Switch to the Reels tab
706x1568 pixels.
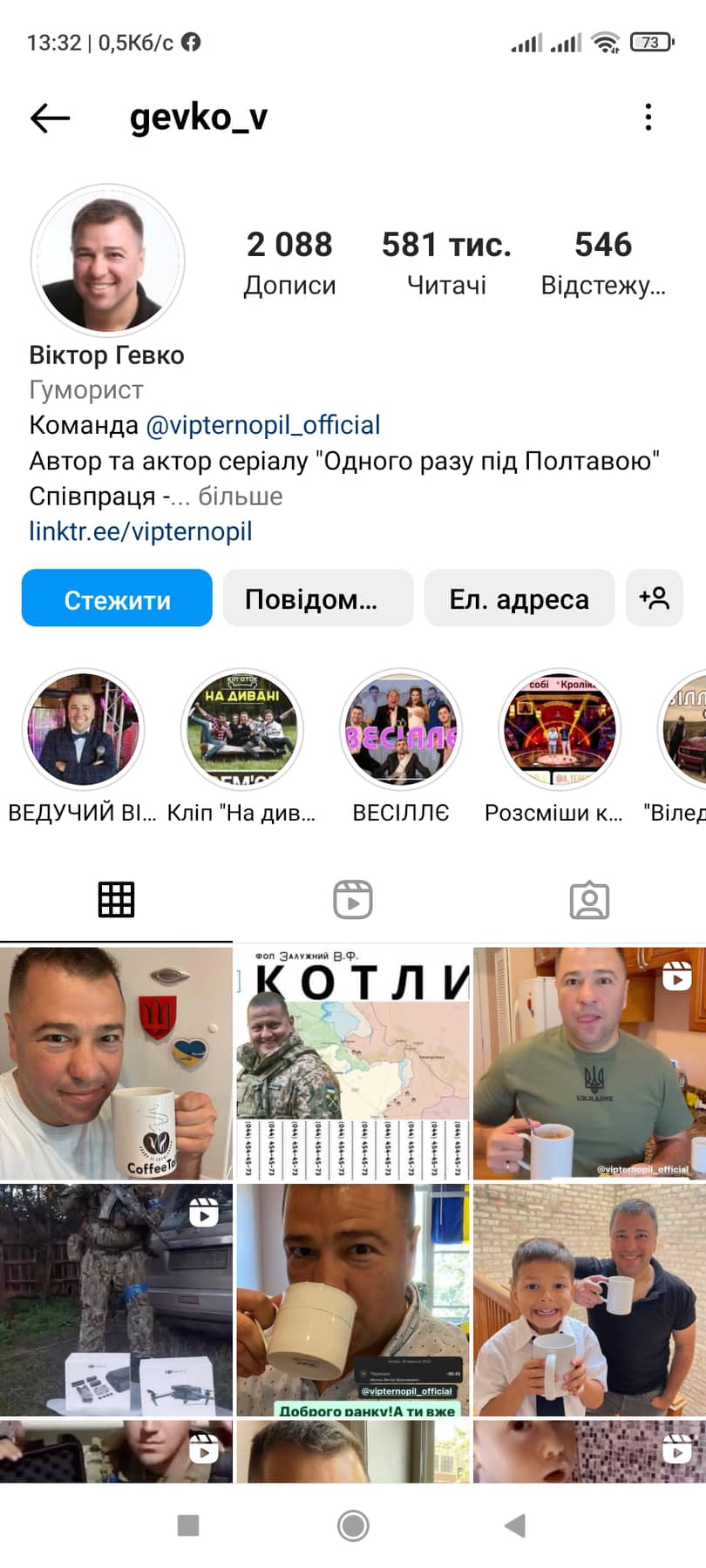click(x=353, y=900)
